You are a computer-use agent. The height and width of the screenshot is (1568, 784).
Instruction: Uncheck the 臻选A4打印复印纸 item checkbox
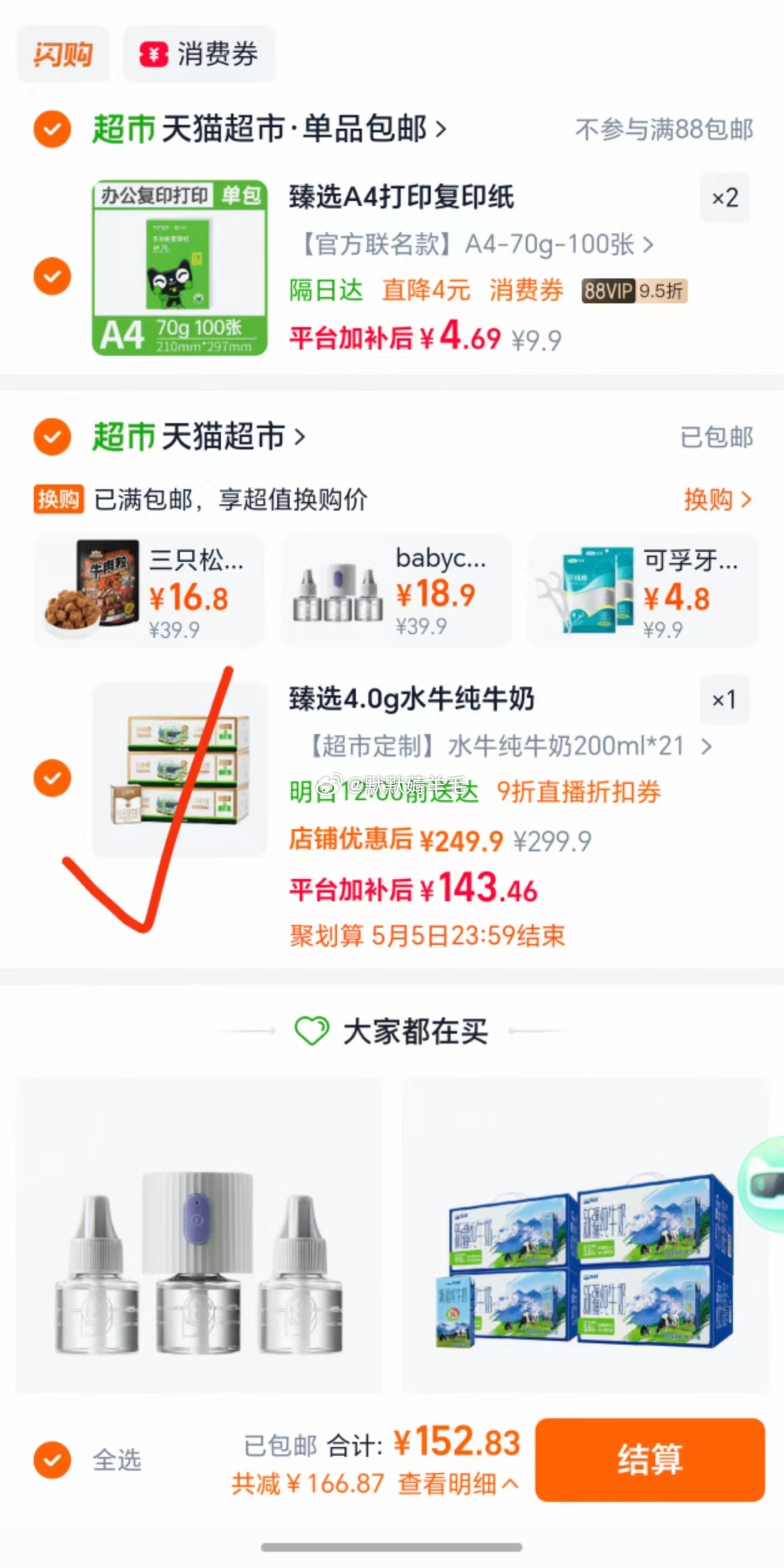(x=52, y=276)
